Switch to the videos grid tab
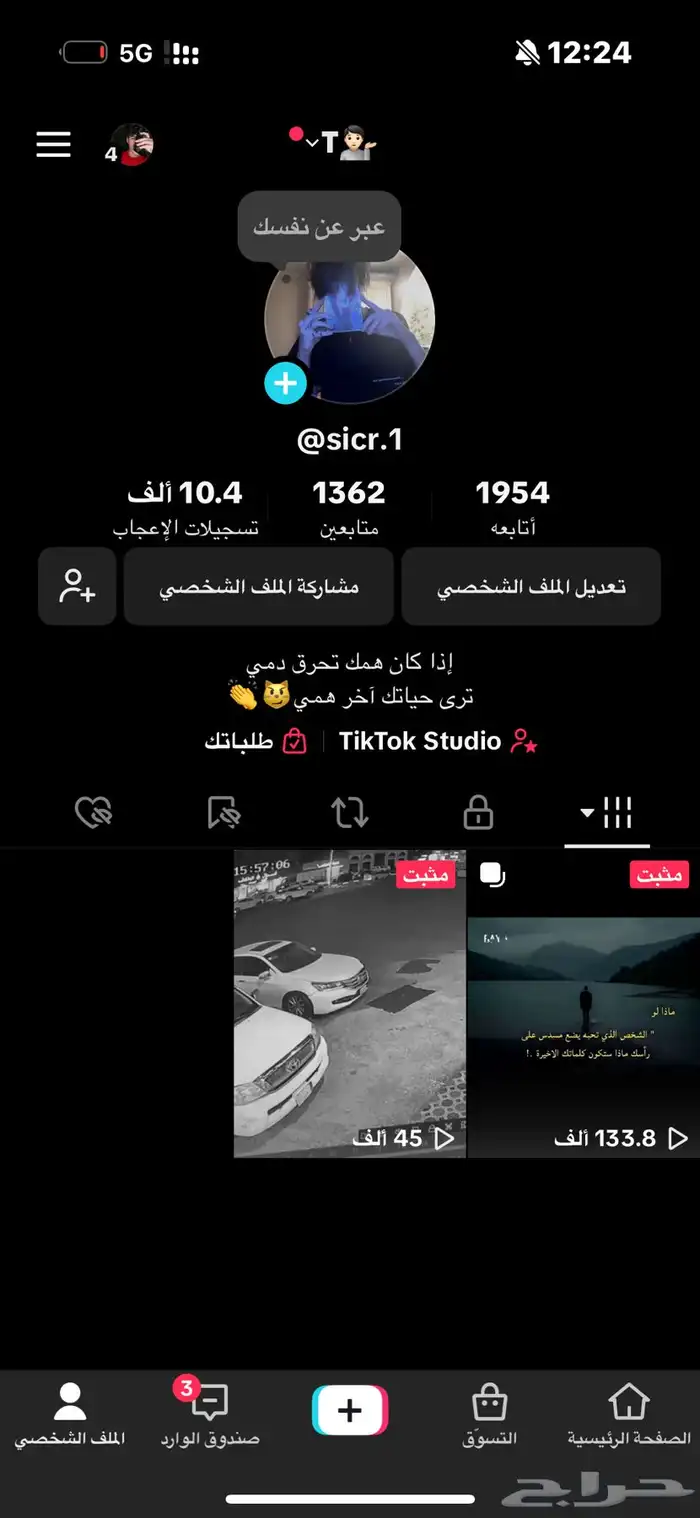This screenshot has height=1518, width=700. point(607,813)
